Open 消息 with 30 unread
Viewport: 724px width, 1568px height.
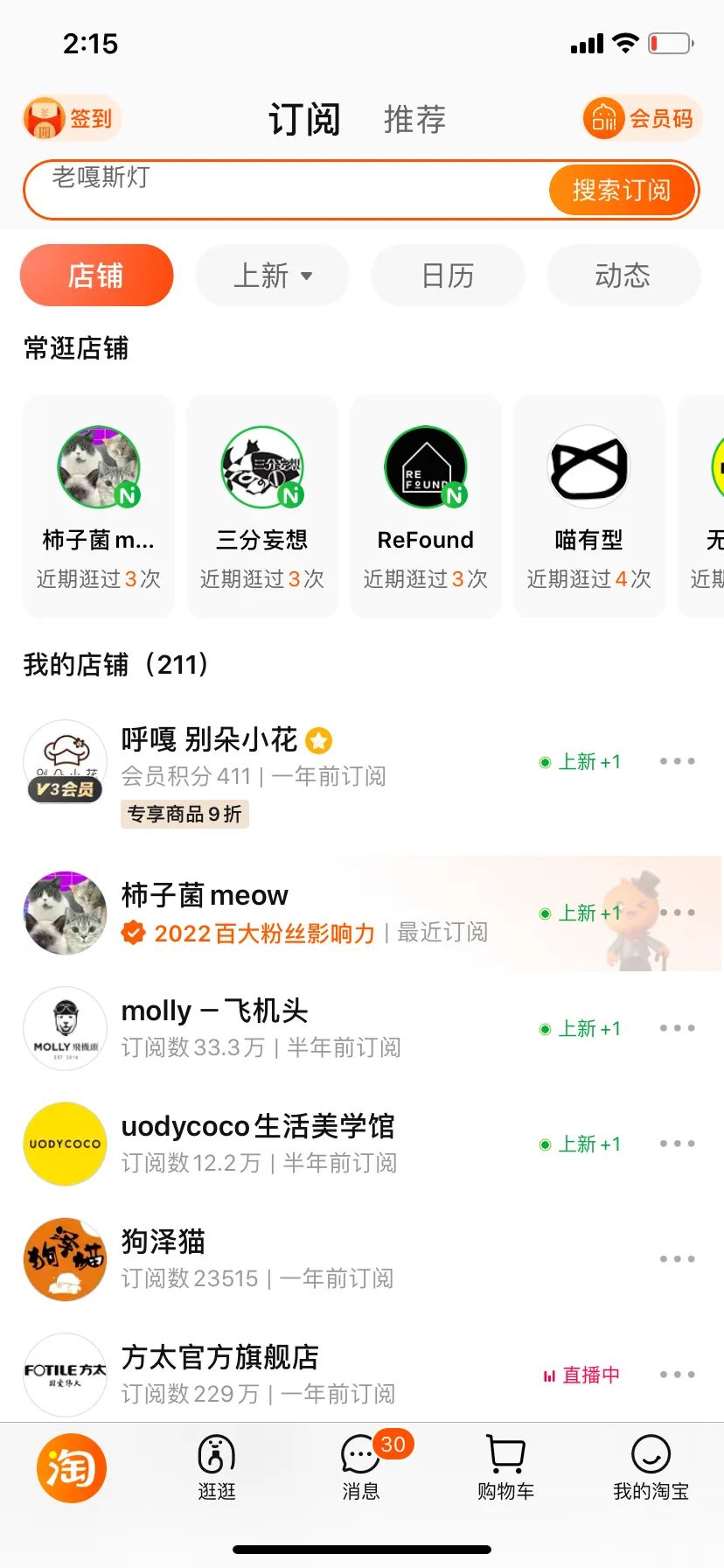(x=361, y=1467)
